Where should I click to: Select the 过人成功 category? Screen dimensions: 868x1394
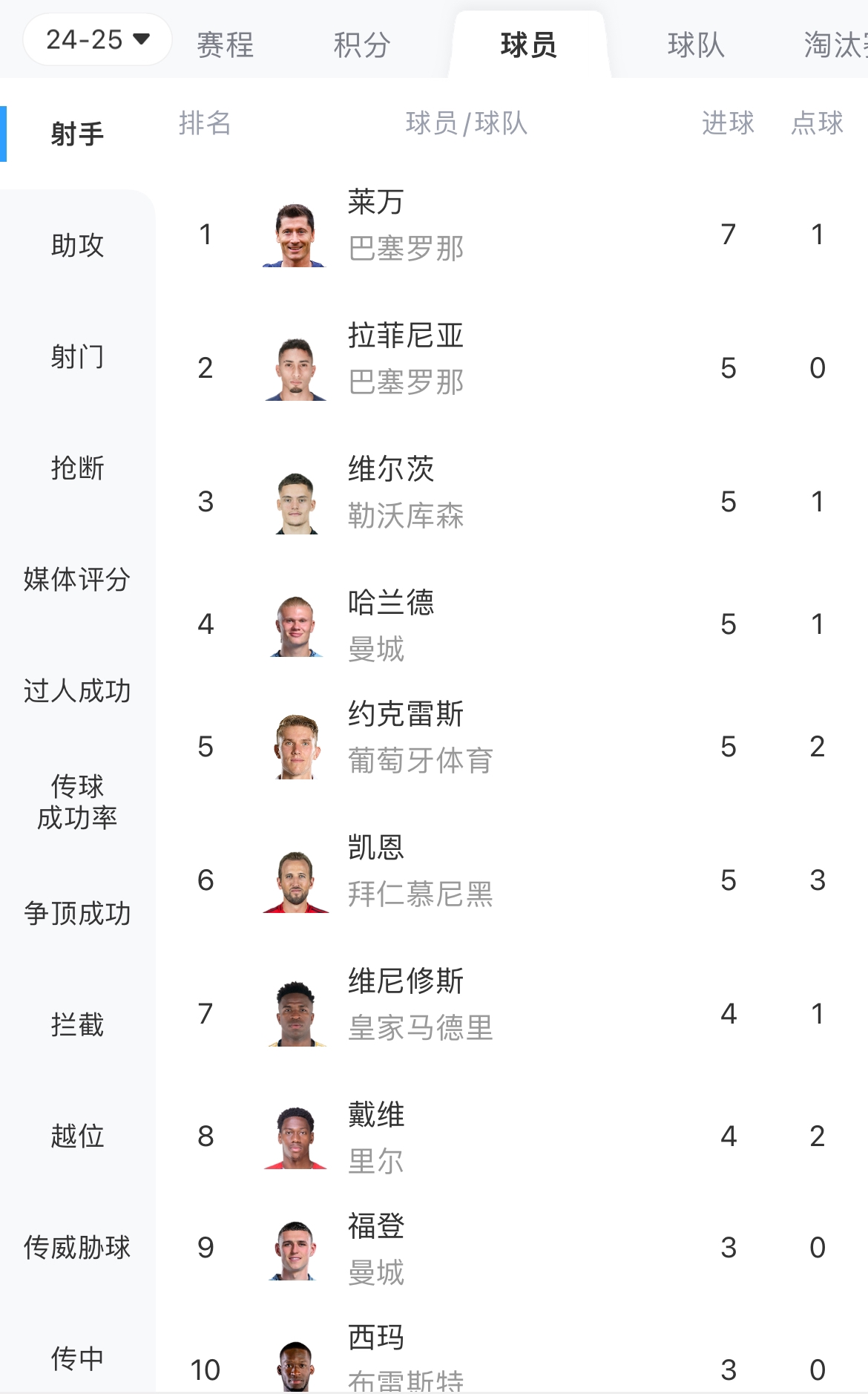pos(77,691)
